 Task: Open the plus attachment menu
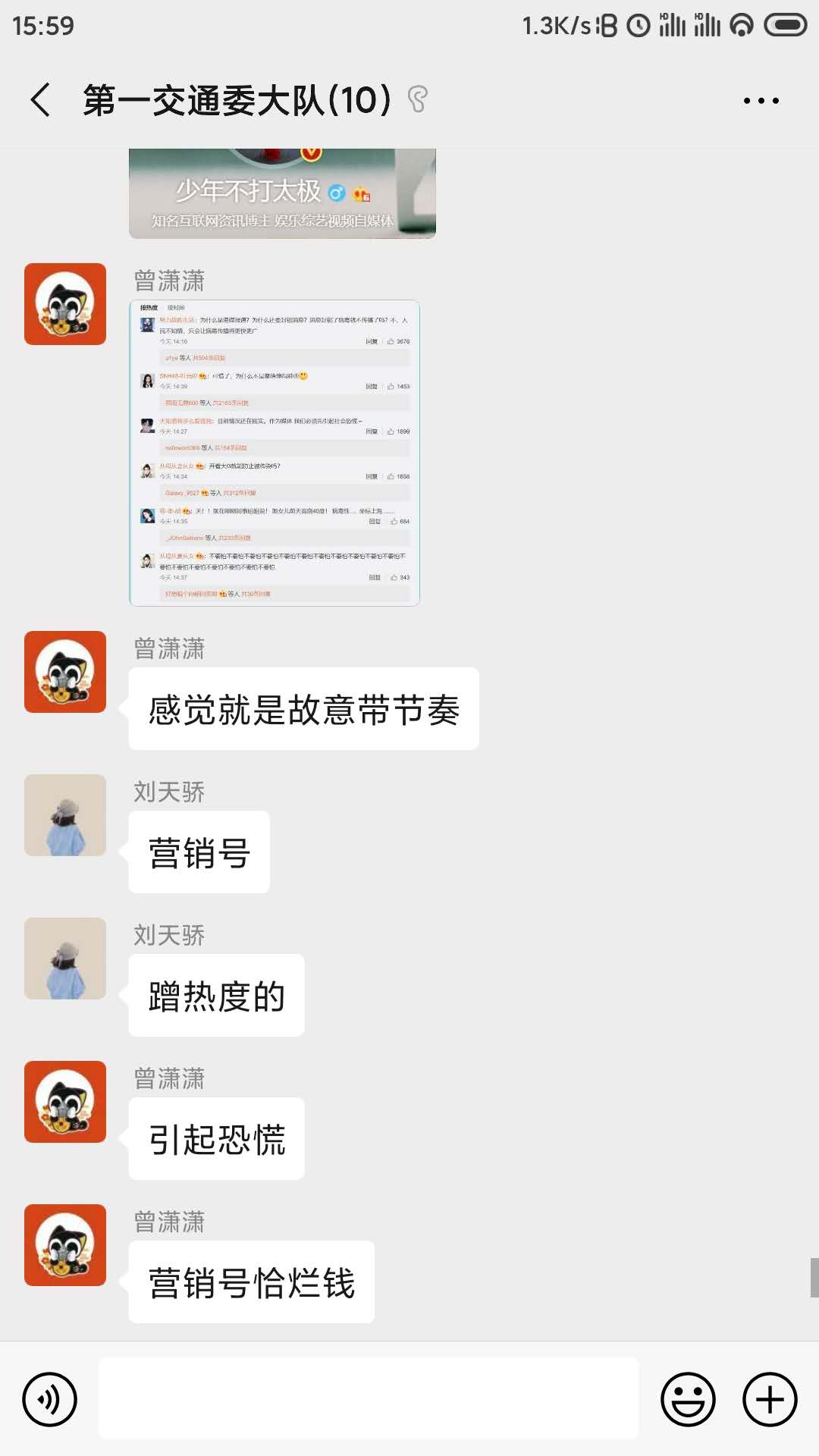[x=770, y=1399]
